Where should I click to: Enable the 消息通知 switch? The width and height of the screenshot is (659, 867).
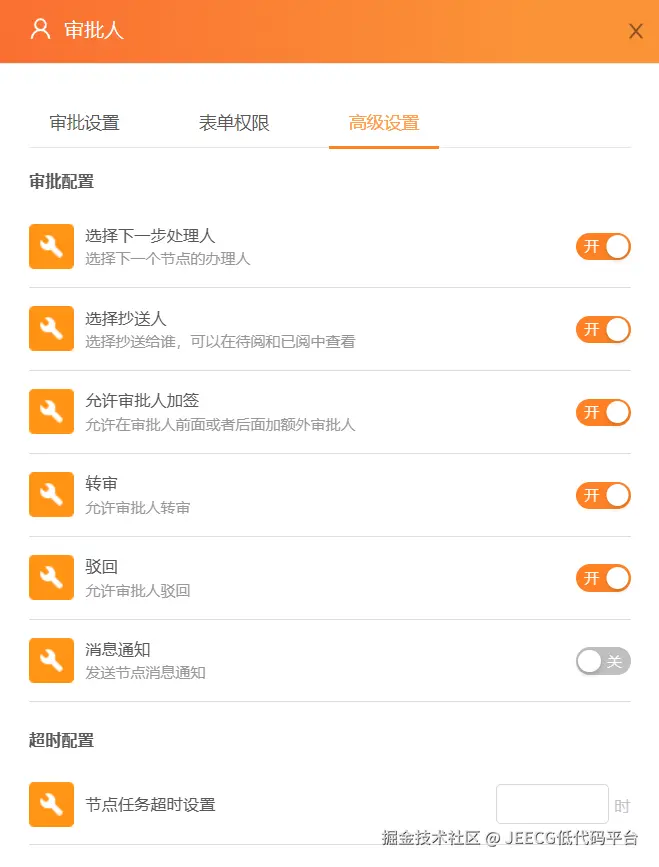click(x=603, y=661)
